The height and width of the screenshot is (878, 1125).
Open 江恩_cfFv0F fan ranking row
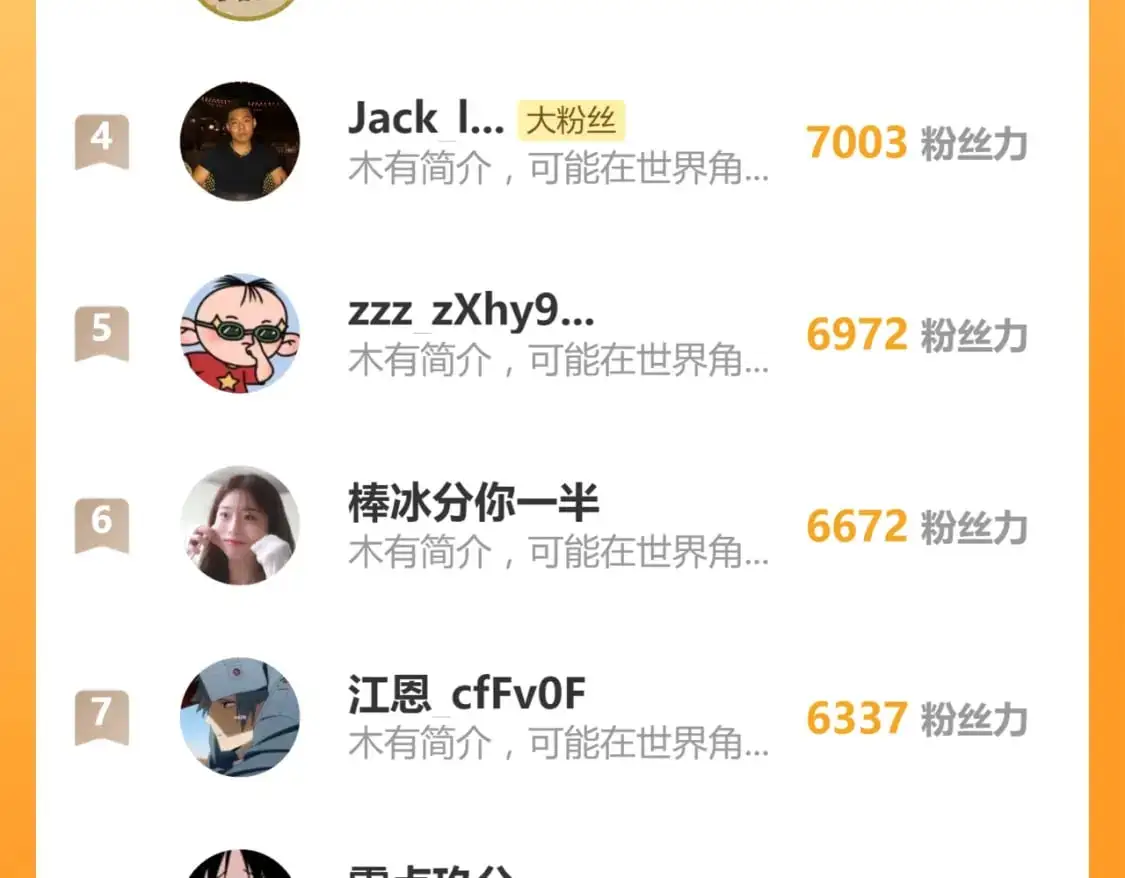point(560,718)
